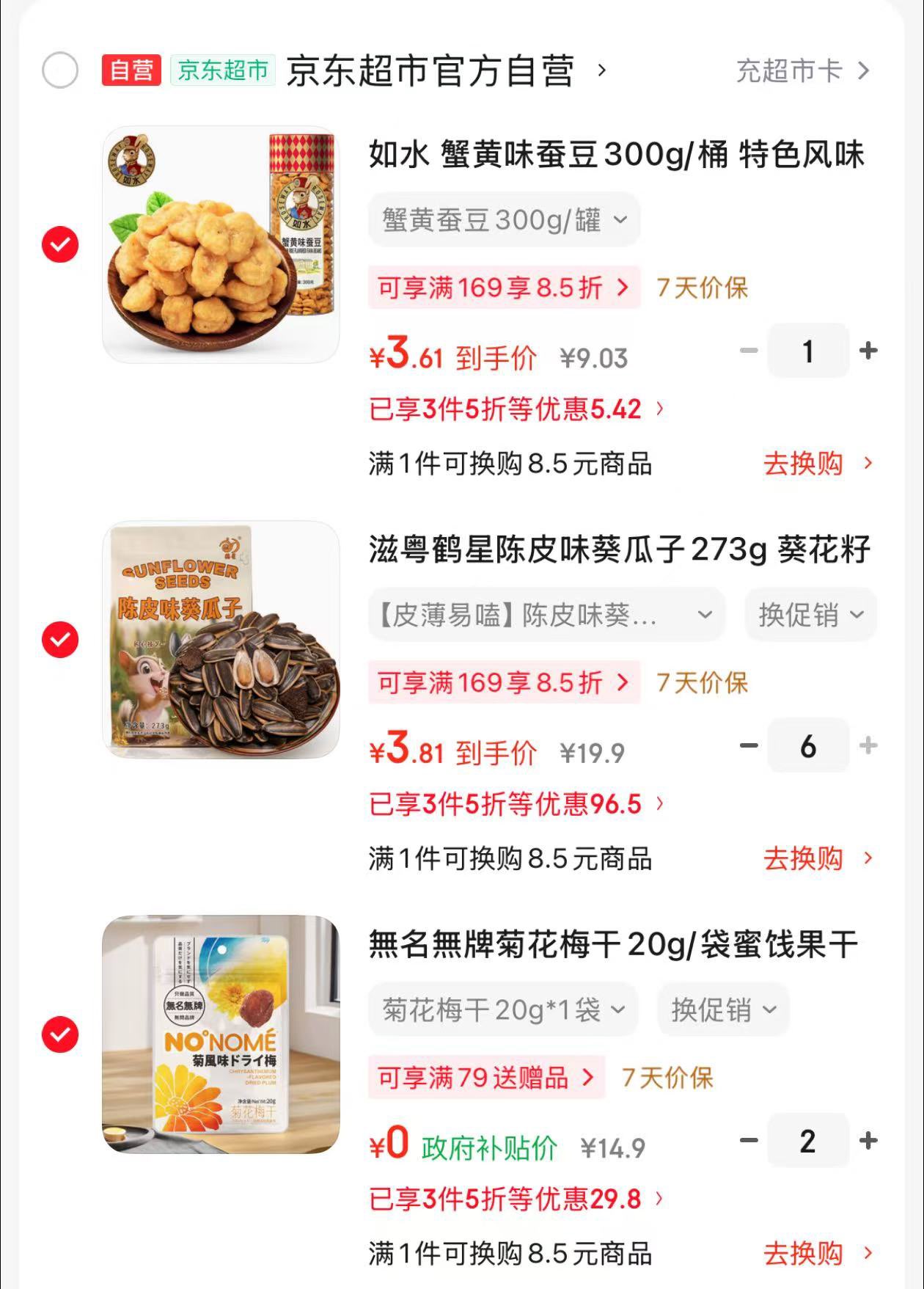
Task: Deselect the 蟹黄味蚕豆 product
Action: (x=61, y=244)
